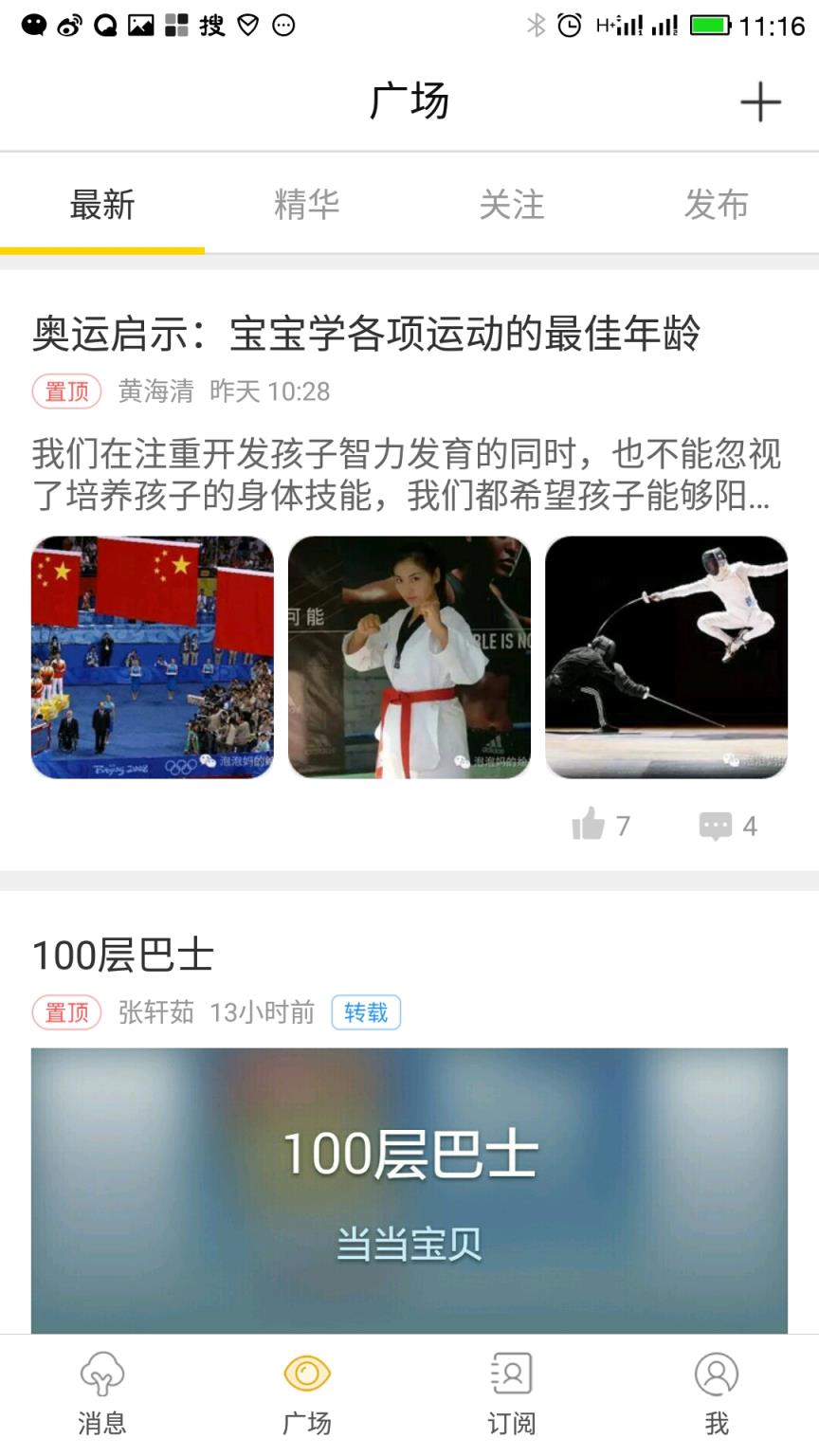Switch to the 精华 tab

pyautogui.click(x=306, y=205)
